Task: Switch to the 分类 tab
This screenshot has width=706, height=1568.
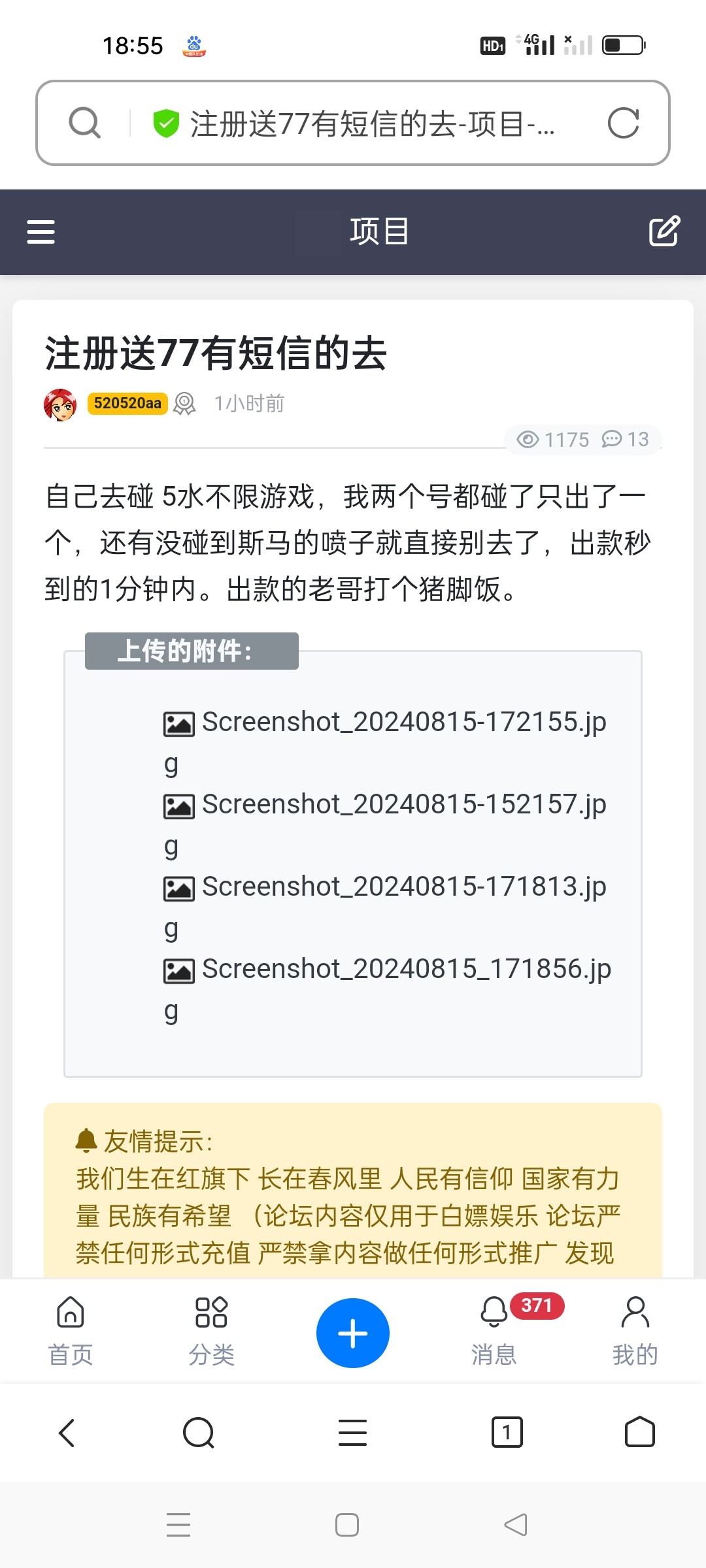Action: pyautogui.click(x=211, y=1331)
